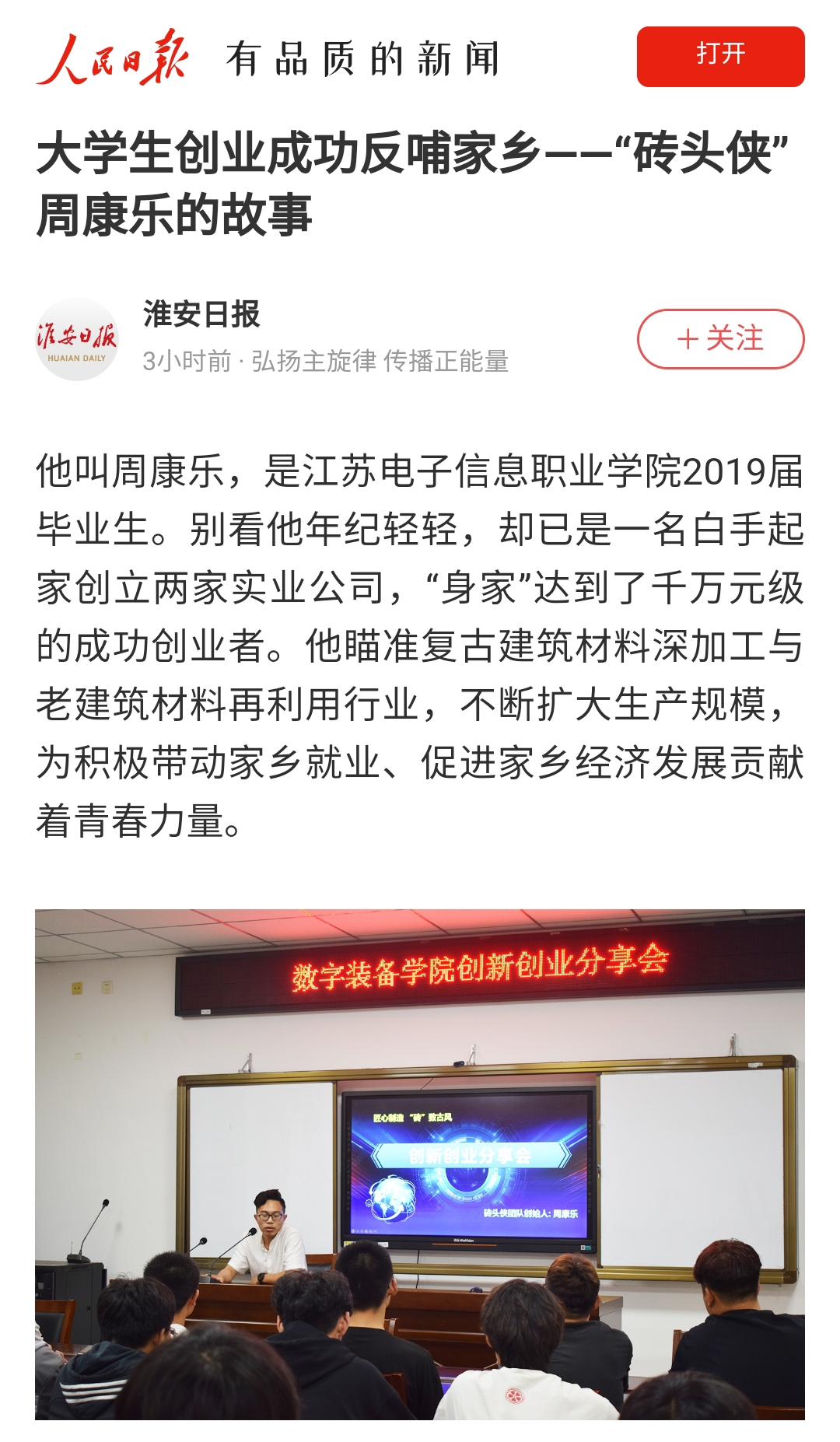840x1442 pixels.
Task: View the sharing session photo full screen
Action: 420,1164
